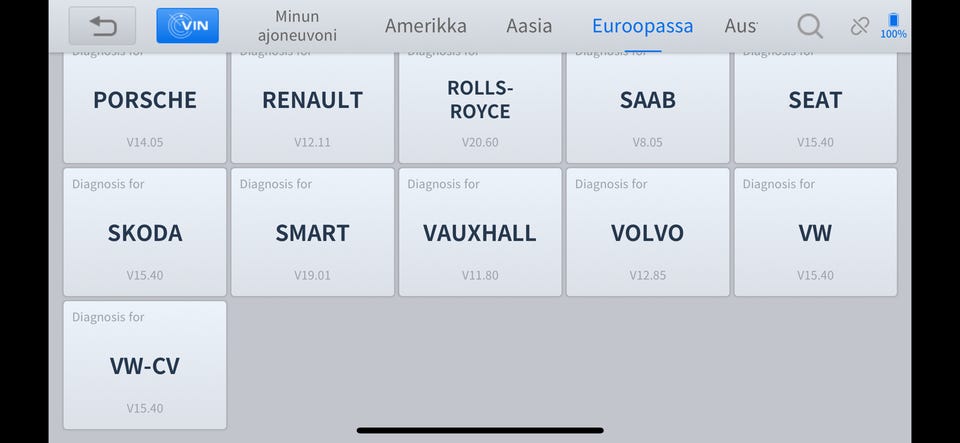Open VAUXHALL diagnosis

point(480,233)
